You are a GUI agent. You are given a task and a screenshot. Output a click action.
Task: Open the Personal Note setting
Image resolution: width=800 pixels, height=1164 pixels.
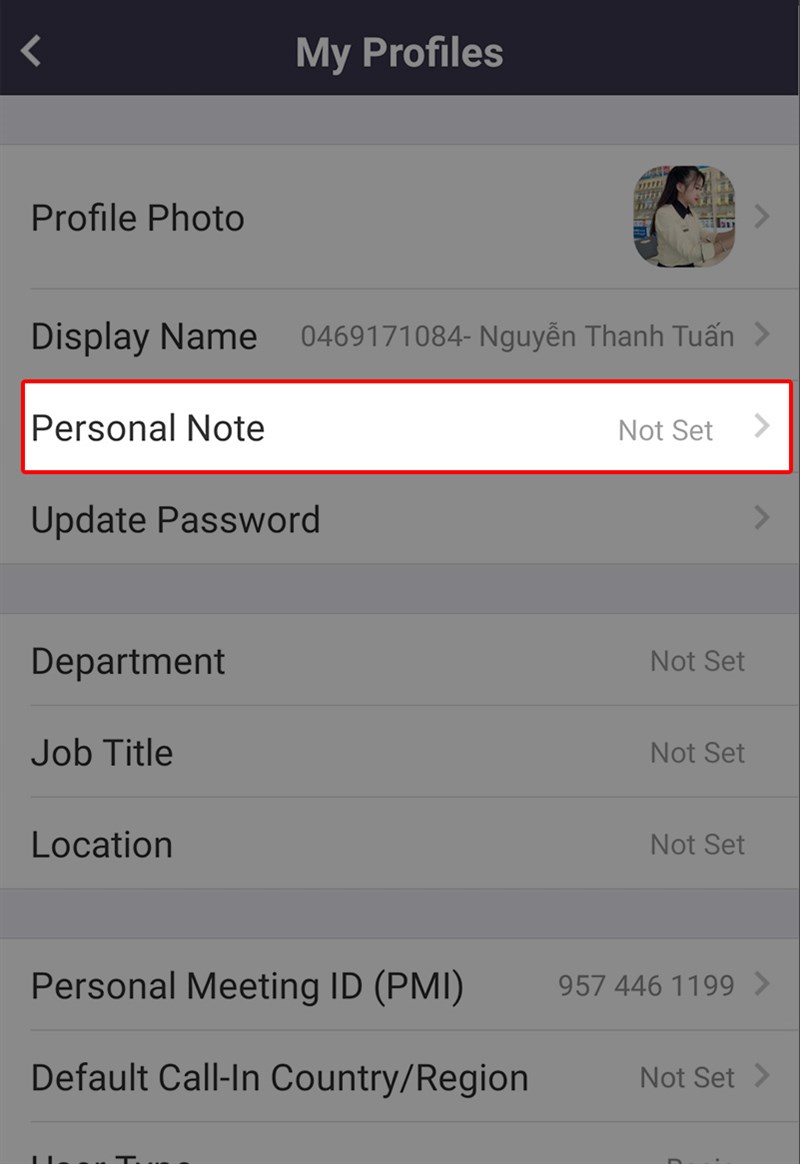[x=400, y=428]
